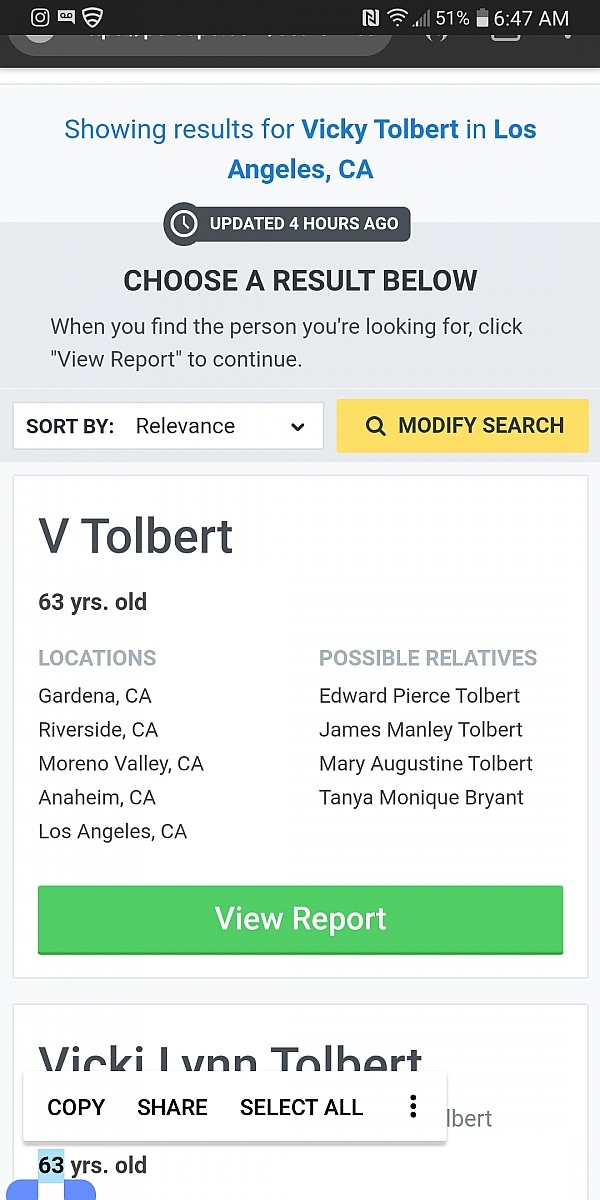The width and height of the screenshot is (600, 1200).
Task: Choose Select All in the text menu
Action: click(301, 1107)
